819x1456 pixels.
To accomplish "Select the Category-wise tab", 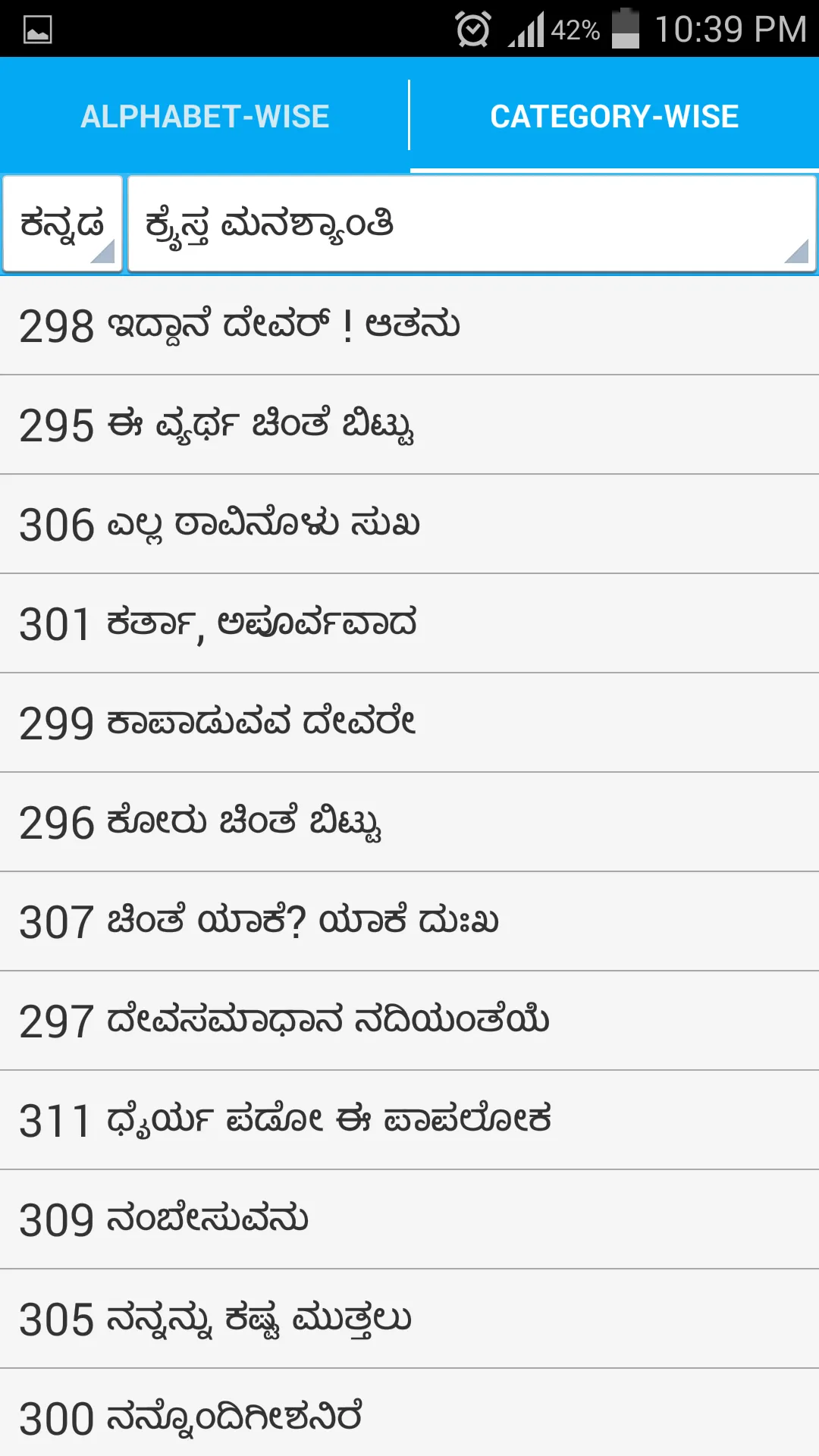I will pos(614,116).
